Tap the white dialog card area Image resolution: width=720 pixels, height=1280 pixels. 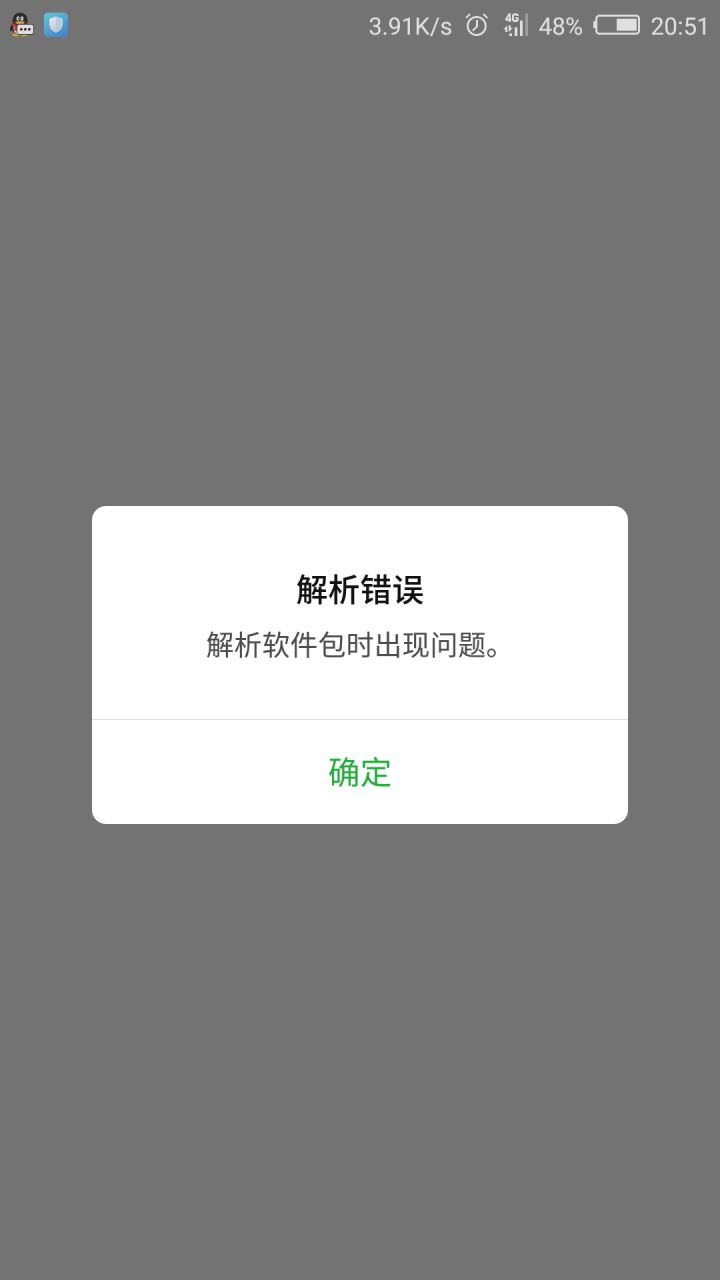pos(359,680)
